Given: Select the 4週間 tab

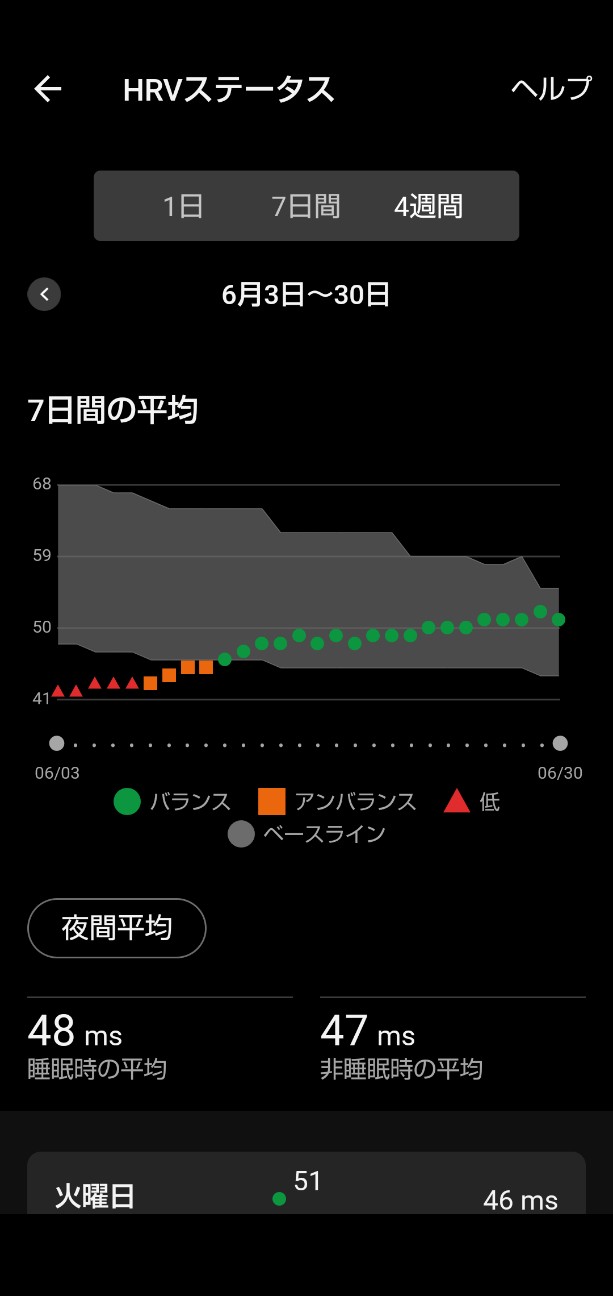Looking at the screenshot, I should [428, 206].
